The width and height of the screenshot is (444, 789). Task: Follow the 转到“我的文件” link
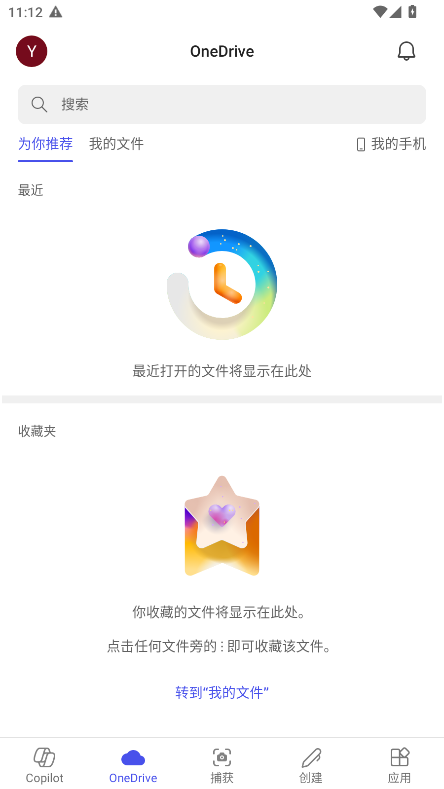click(x=222, y=692)
